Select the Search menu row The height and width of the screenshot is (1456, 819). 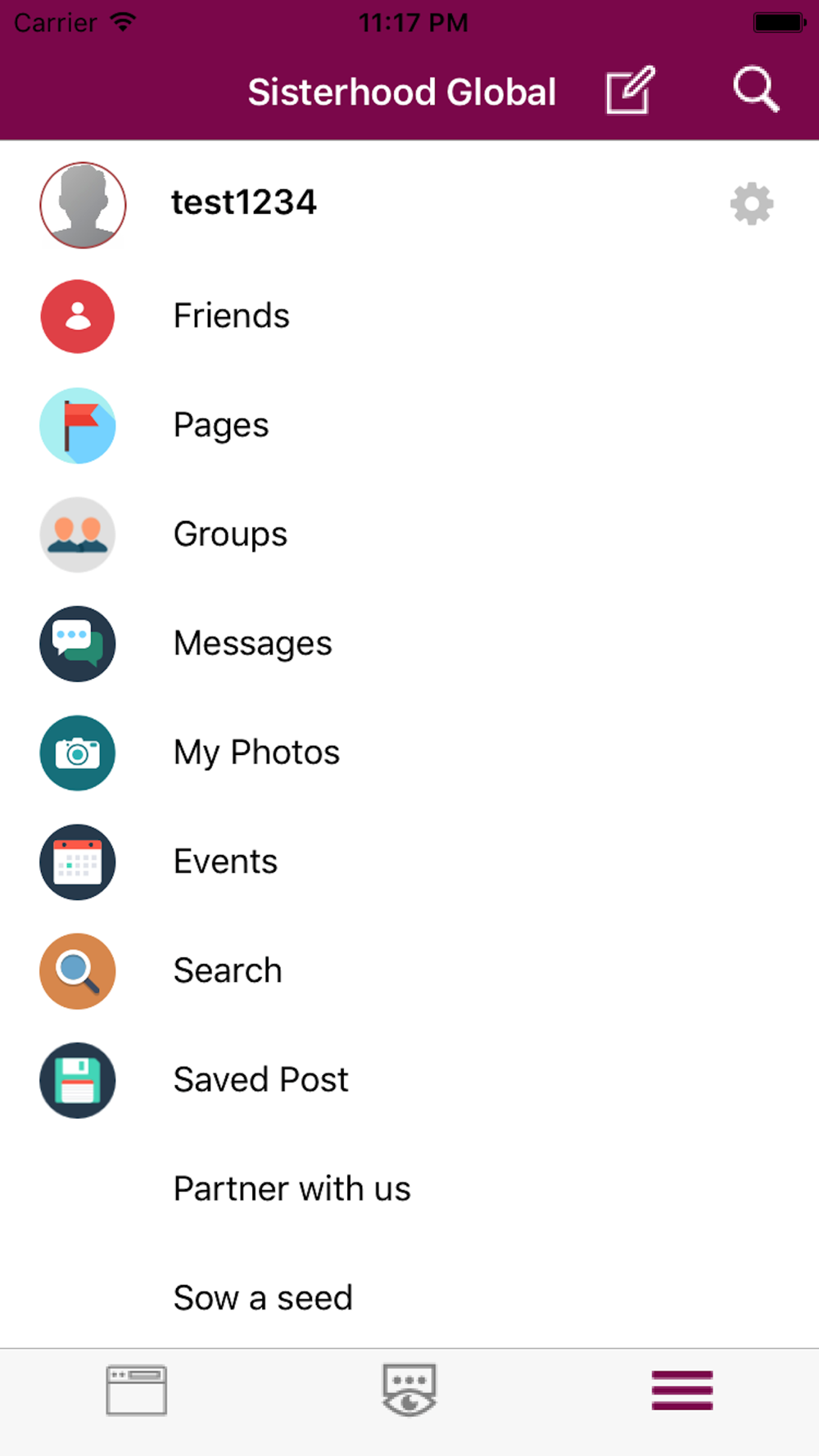pos(409,970)
